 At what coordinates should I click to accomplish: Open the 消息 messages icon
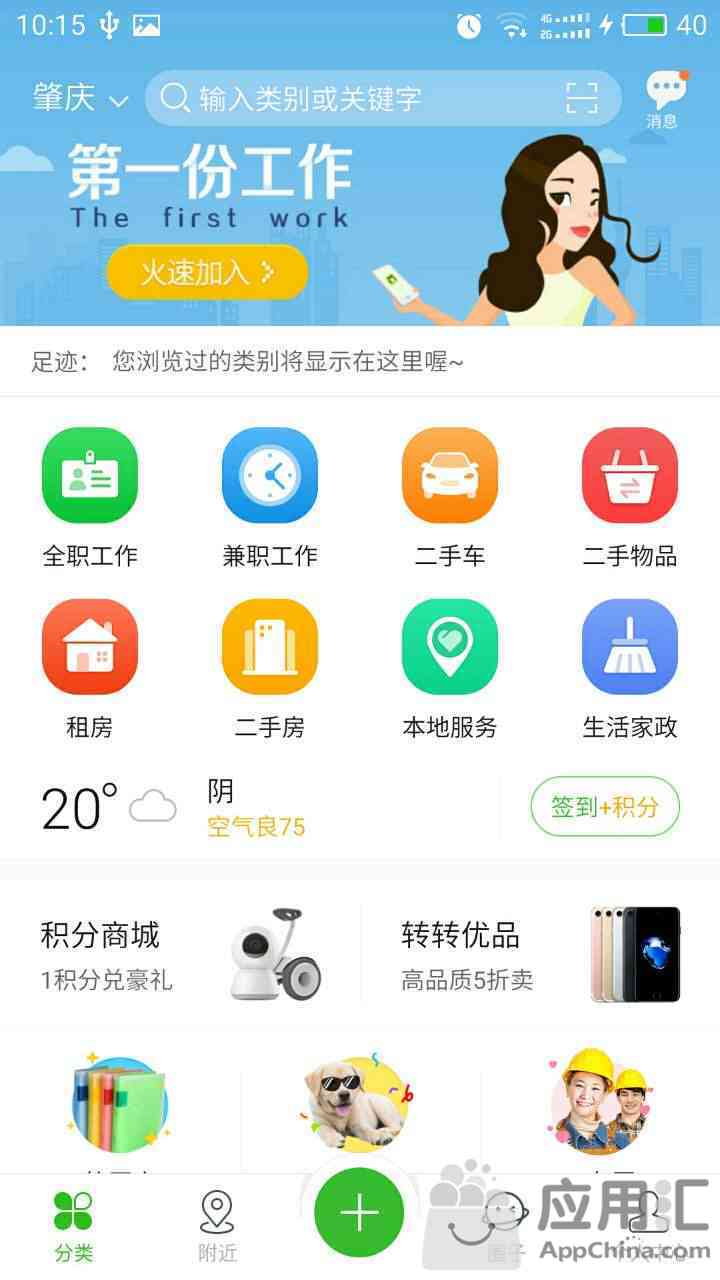pos(664,100)
